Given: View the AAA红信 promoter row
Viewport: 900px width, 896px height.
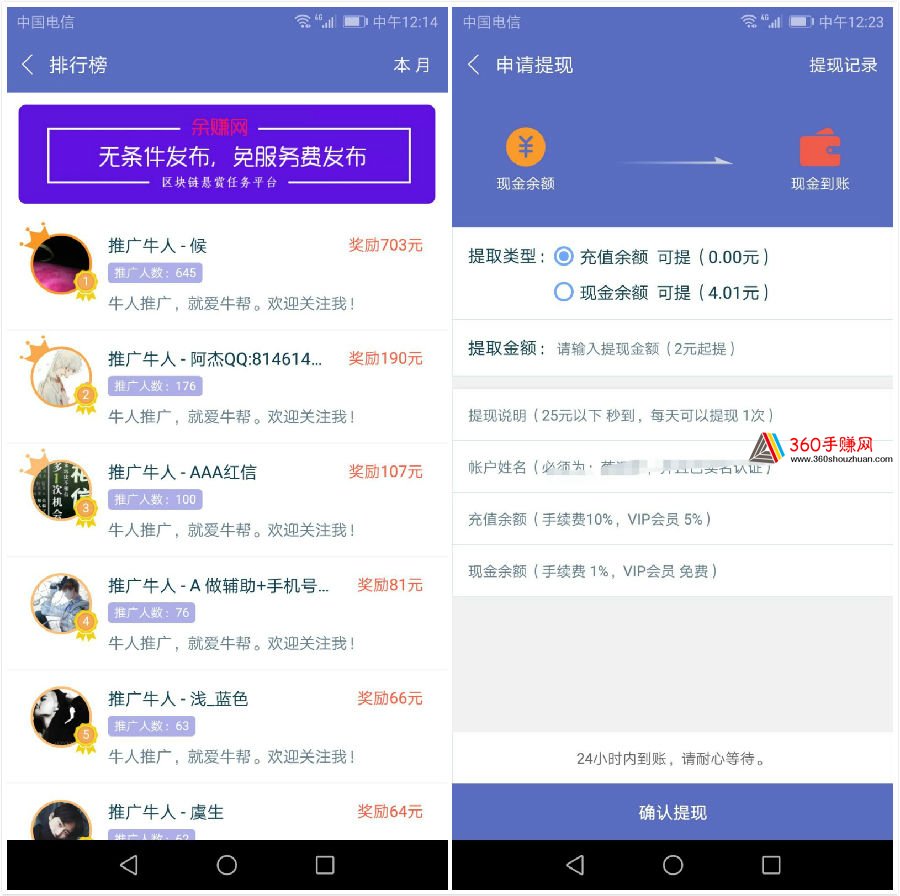Looking at the screenshot, I should [x=227, y=499].
